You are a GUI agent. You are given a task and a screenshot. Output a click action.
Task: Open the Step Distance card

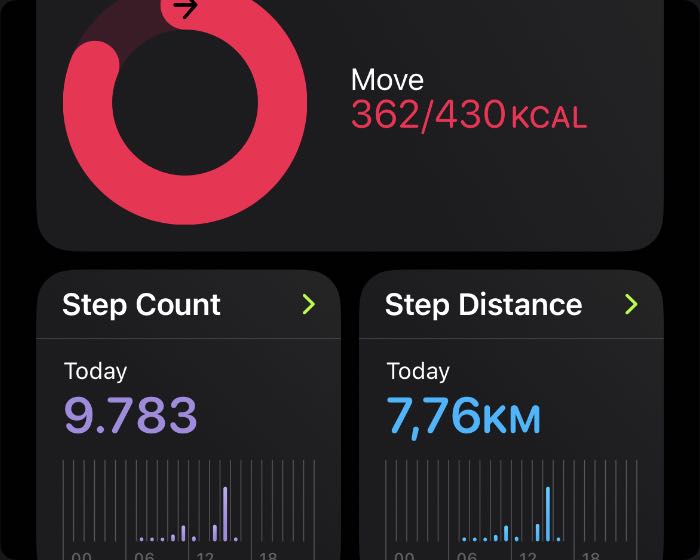coord(511,306)
